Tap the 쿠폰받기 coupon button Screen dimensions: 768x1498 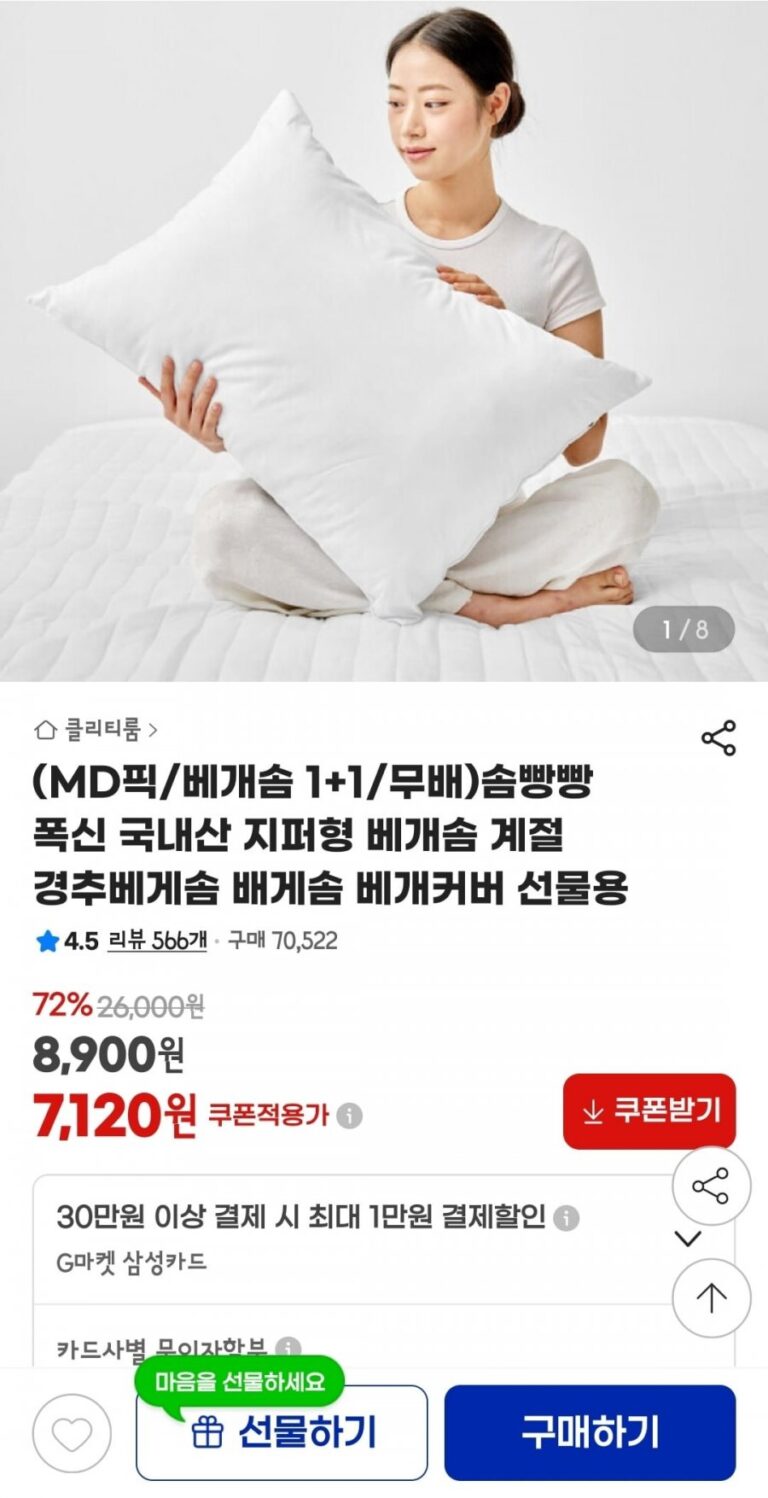[x=649, y=1111]
